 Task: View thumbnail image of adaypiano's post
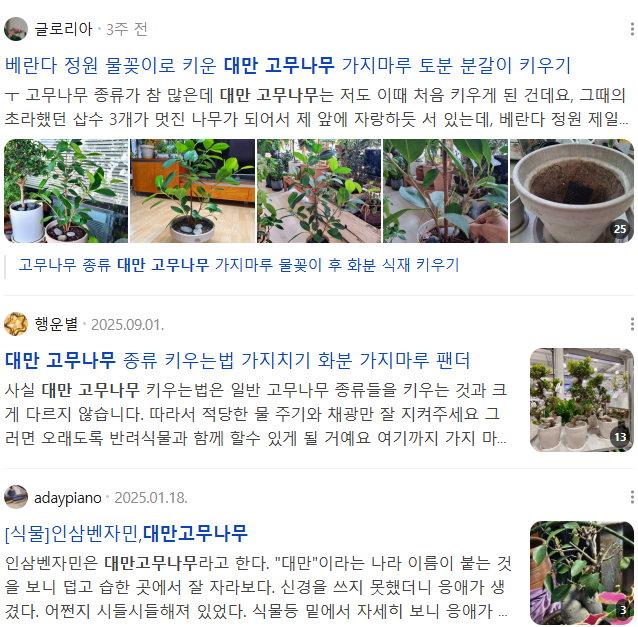click(x=581, y=572)
